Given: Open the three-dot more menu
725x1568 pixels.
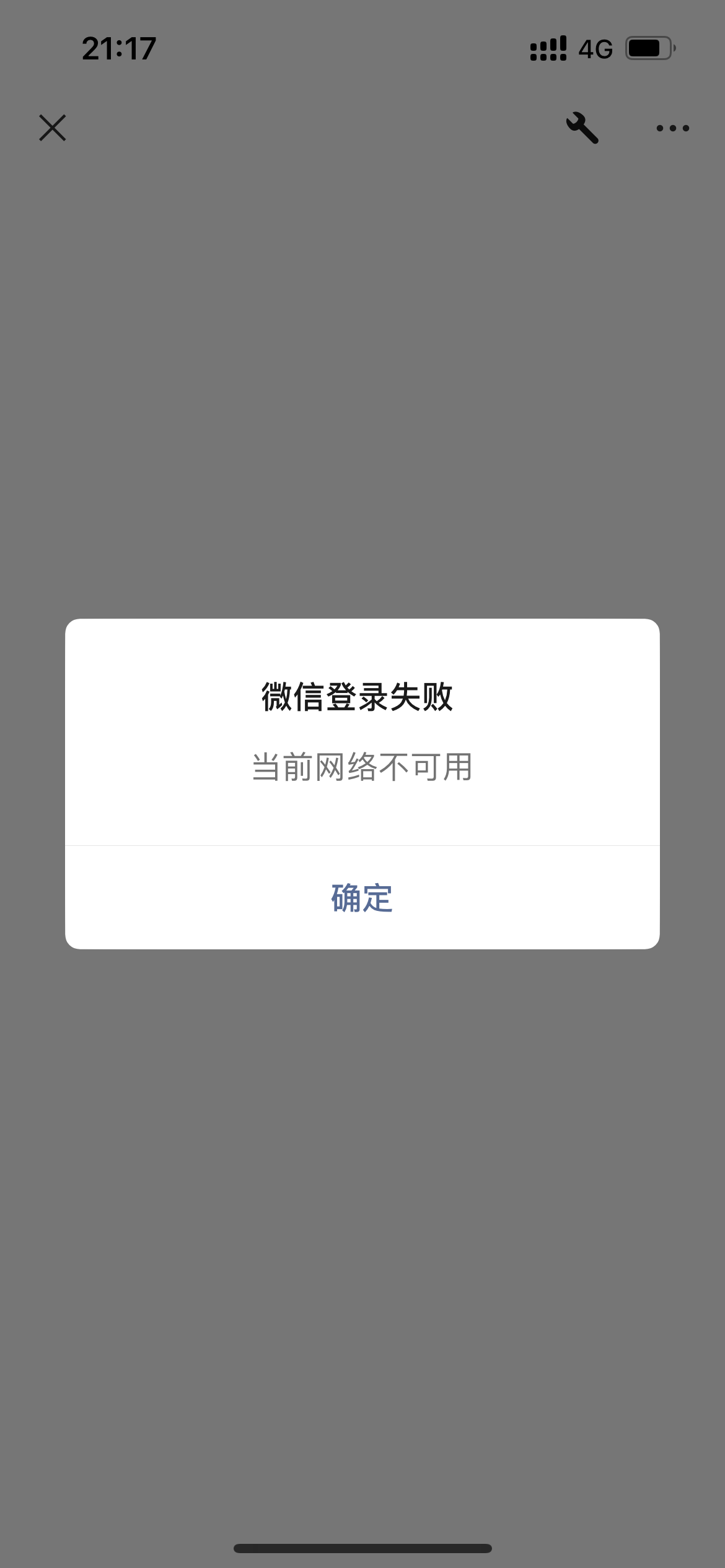Looking at the screenshot, I should coord(672,128).
